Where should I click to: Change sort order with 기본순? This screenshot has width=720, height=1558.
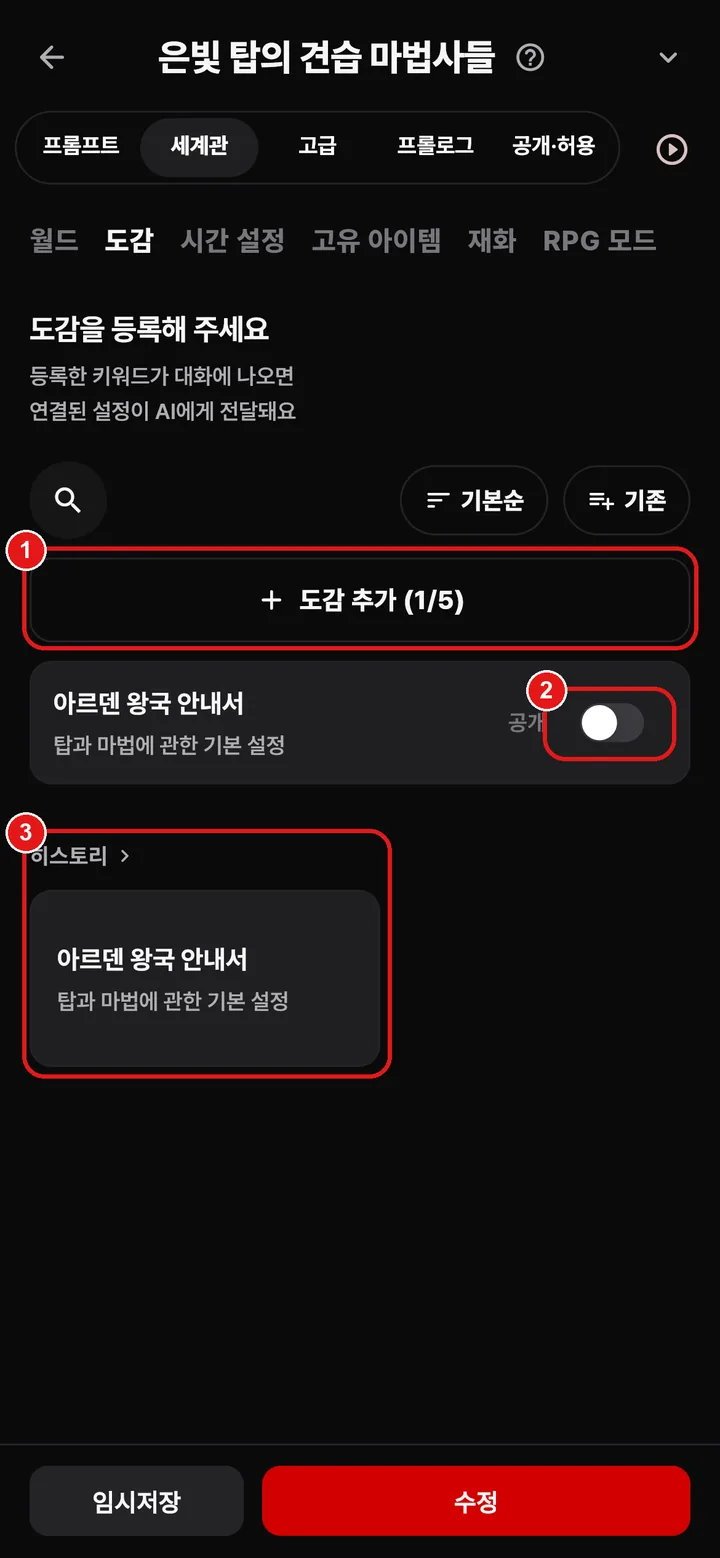pos(474,500)
